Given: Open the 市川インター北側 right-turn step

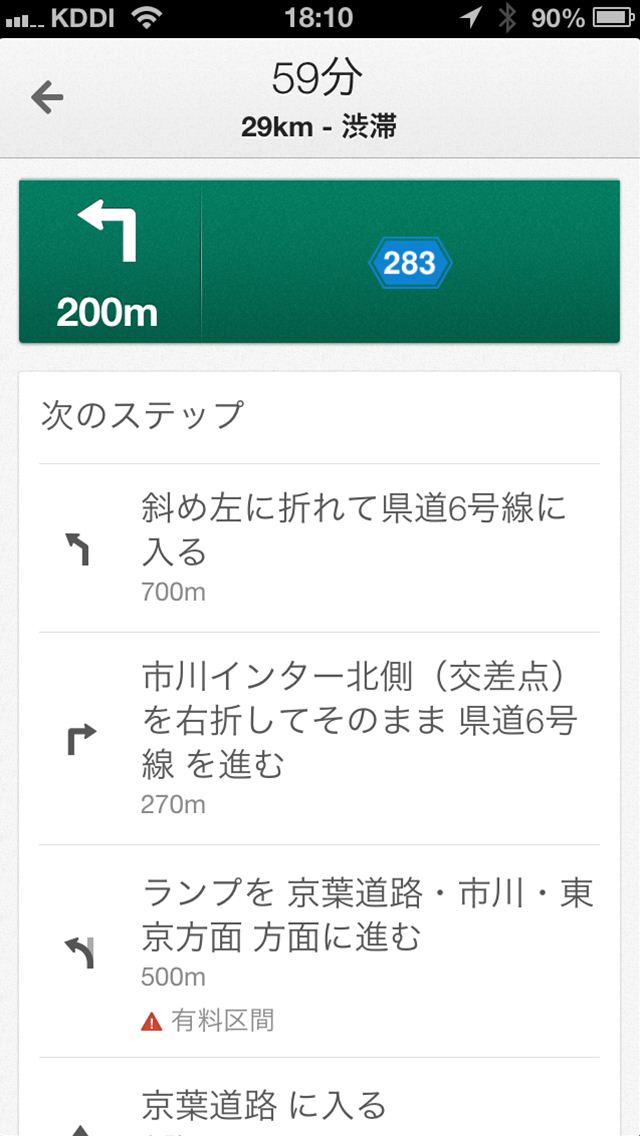Looking at the screenshot, I should coord(319,738).
